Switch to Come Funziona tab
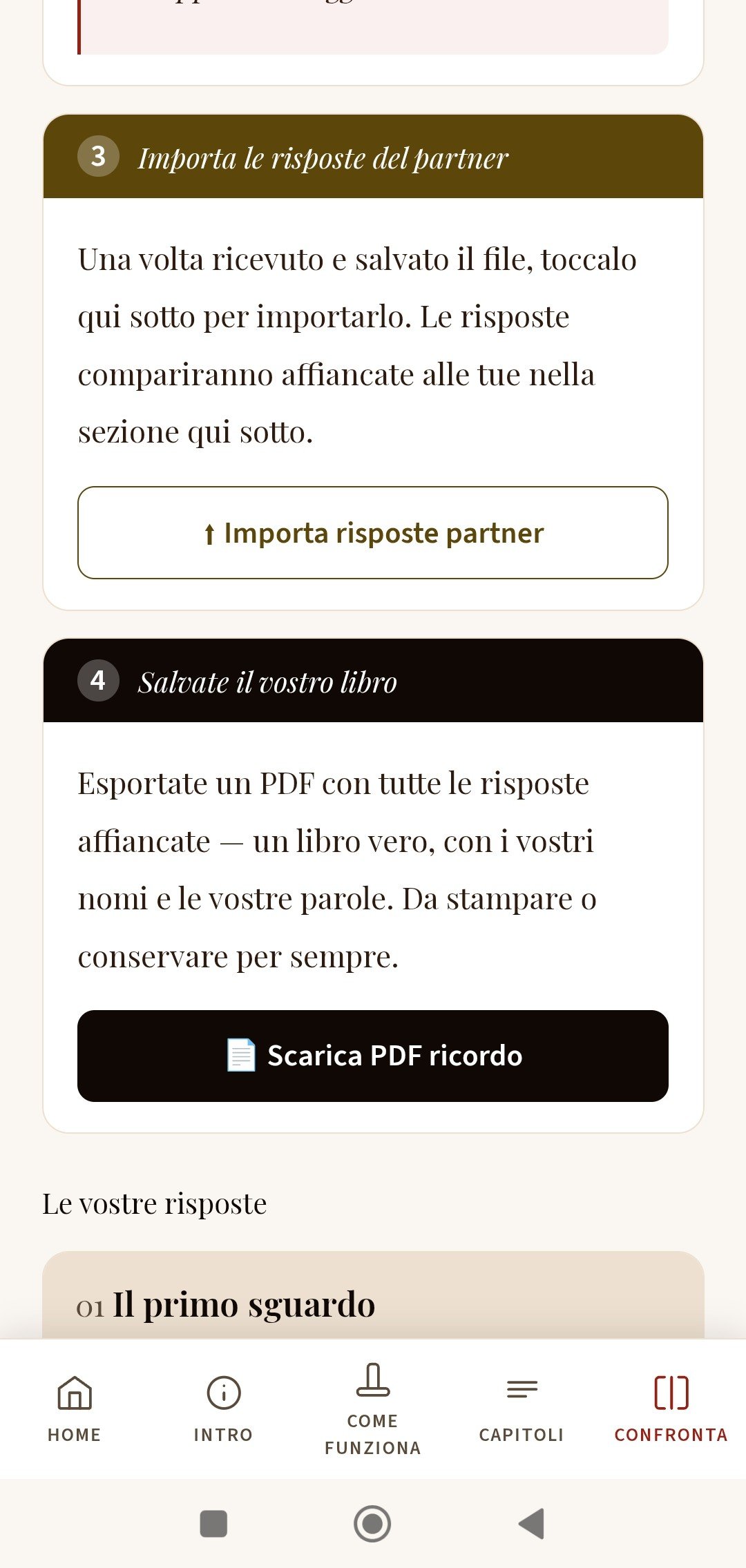Viewport: 746px width, 1568px height. click(x=373, y=1409)
